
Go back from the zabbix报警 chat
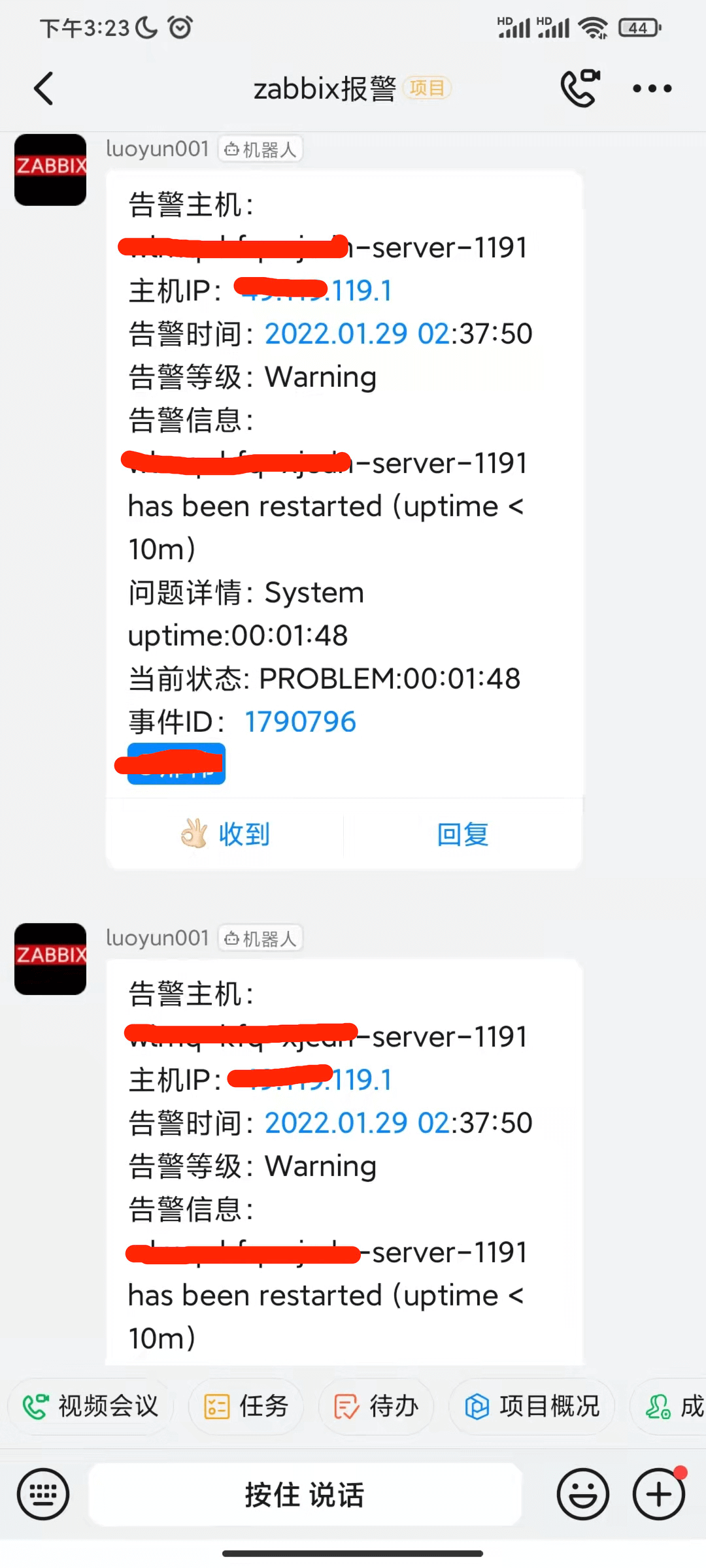(44, 89)
